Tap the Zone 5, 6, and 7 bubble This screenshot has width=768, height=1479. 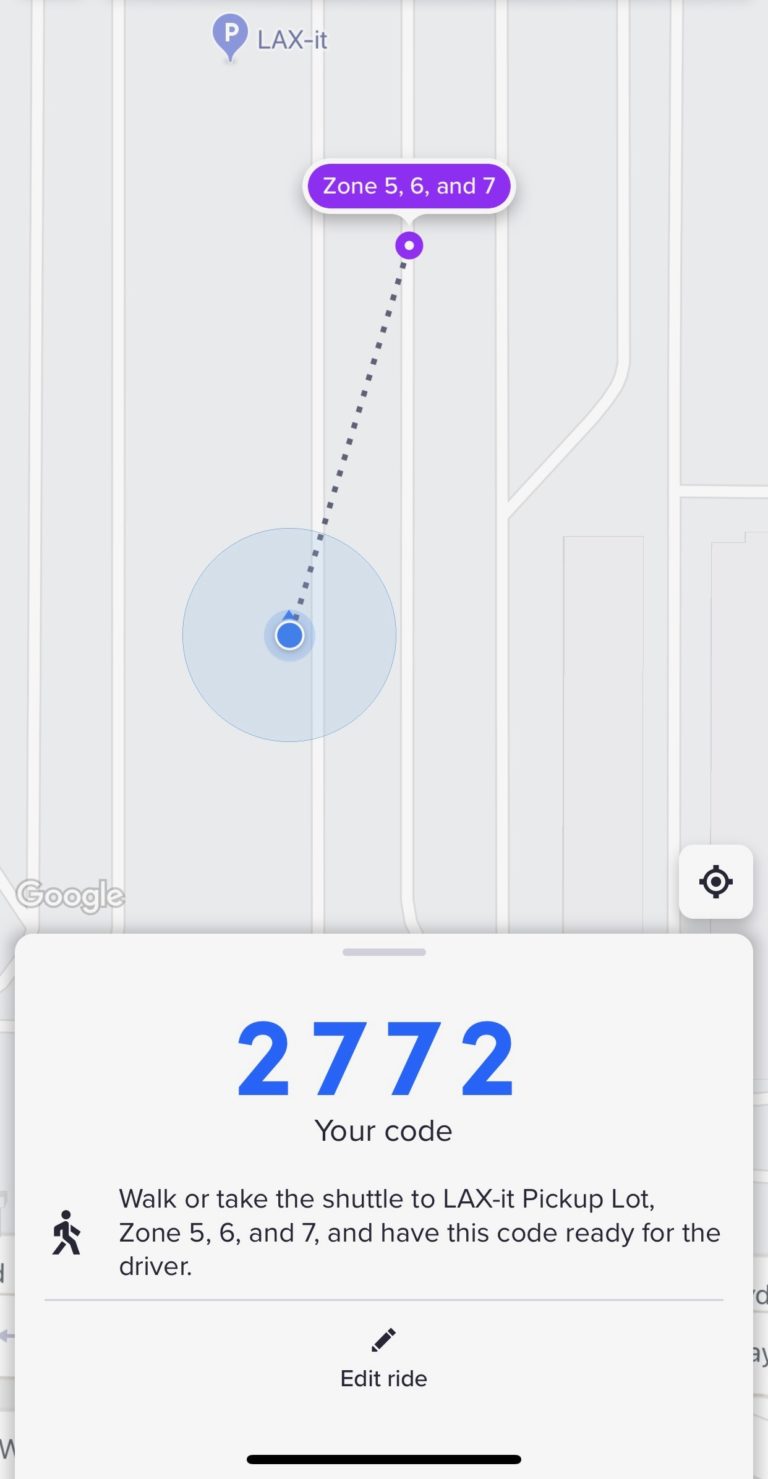pyautogui.click(x=408, y=185)
